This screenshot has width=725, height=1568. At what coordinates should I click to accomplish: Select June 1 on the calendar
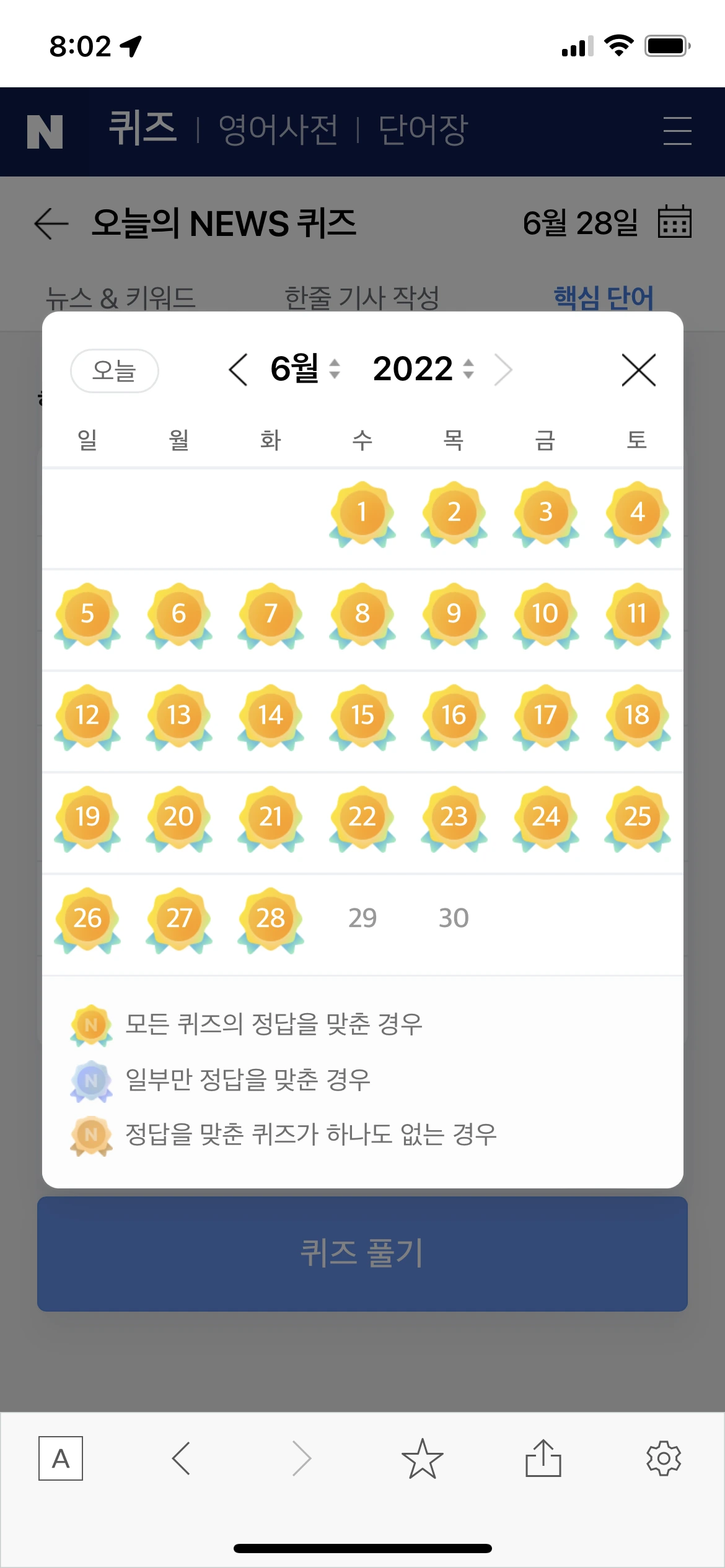[x=362, y=513]
